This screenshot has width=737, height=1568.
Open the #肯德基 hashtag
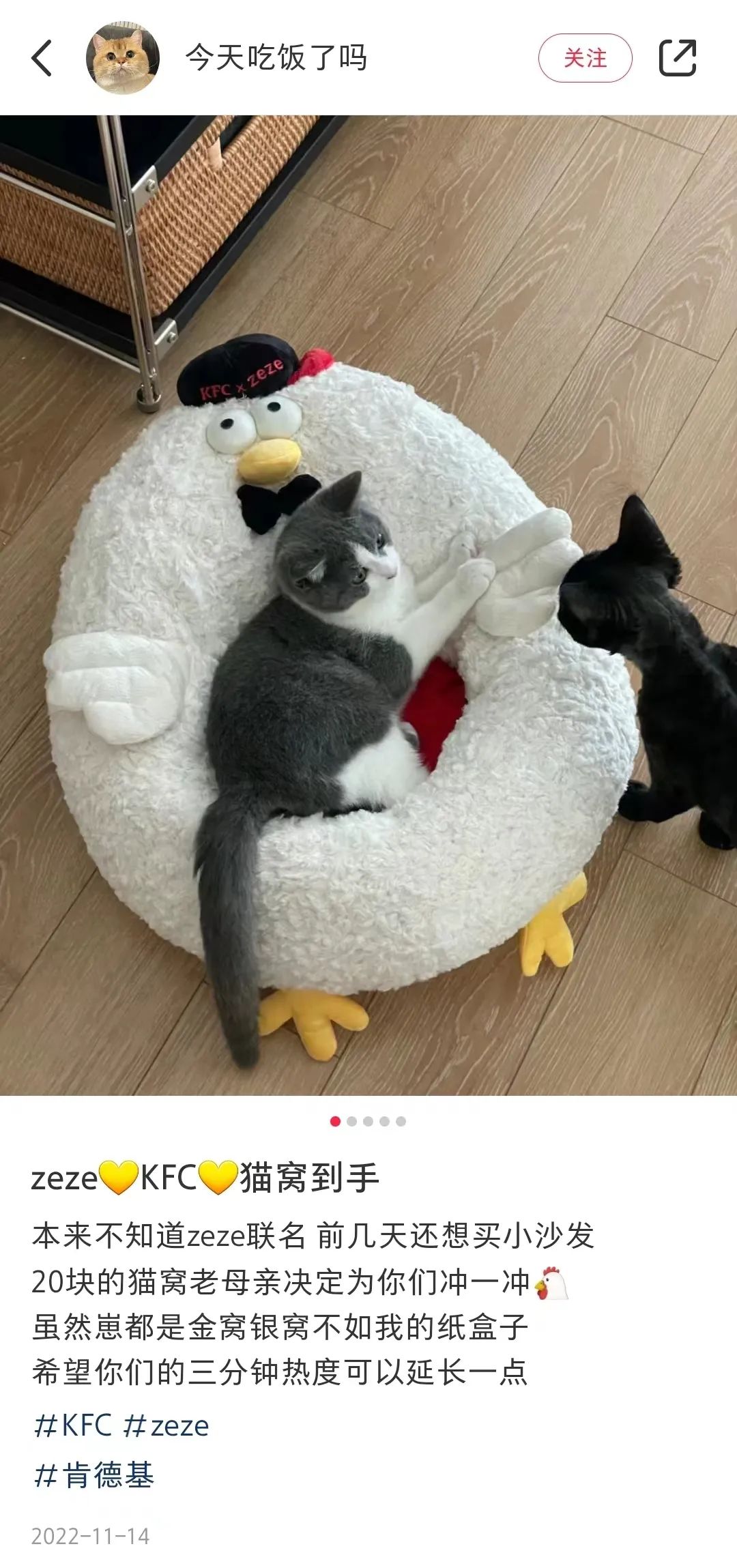(94, 1475)
